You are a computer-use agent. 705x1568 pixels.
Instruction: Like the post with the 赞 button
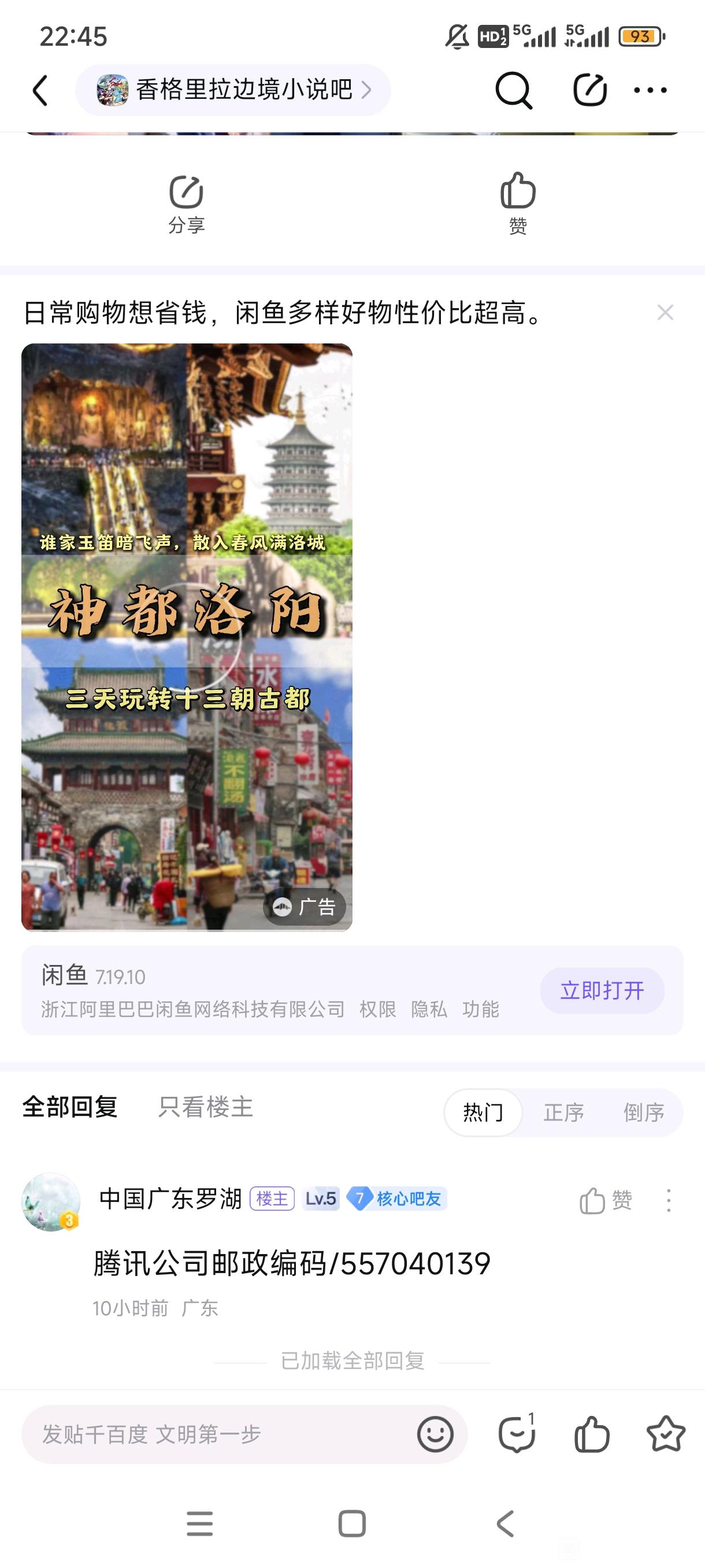518,203
